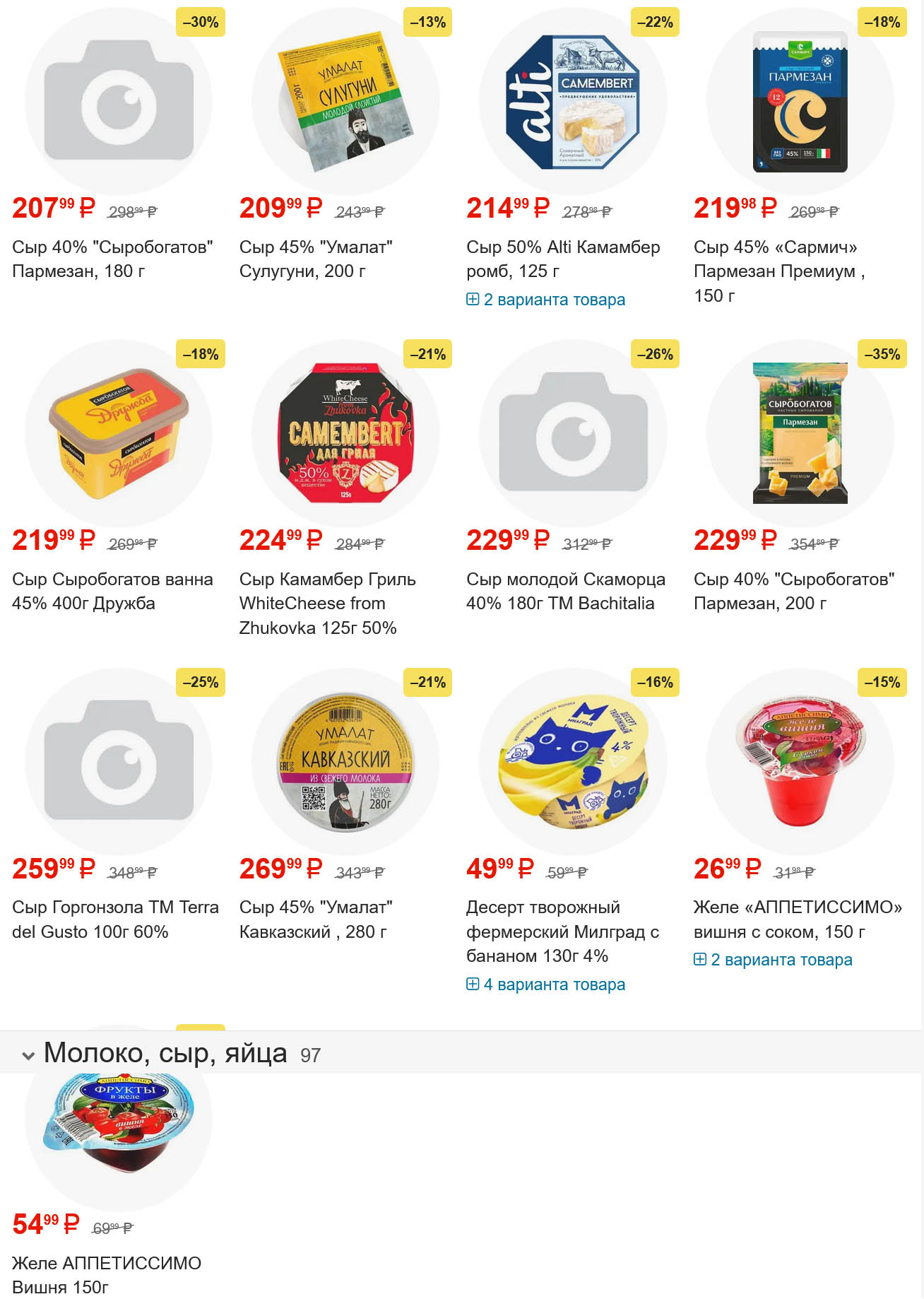This screenshot has height=1299, width=924.
Task: Open Alti Камамбер ромб 125 г product
Action: coord(562,259)
